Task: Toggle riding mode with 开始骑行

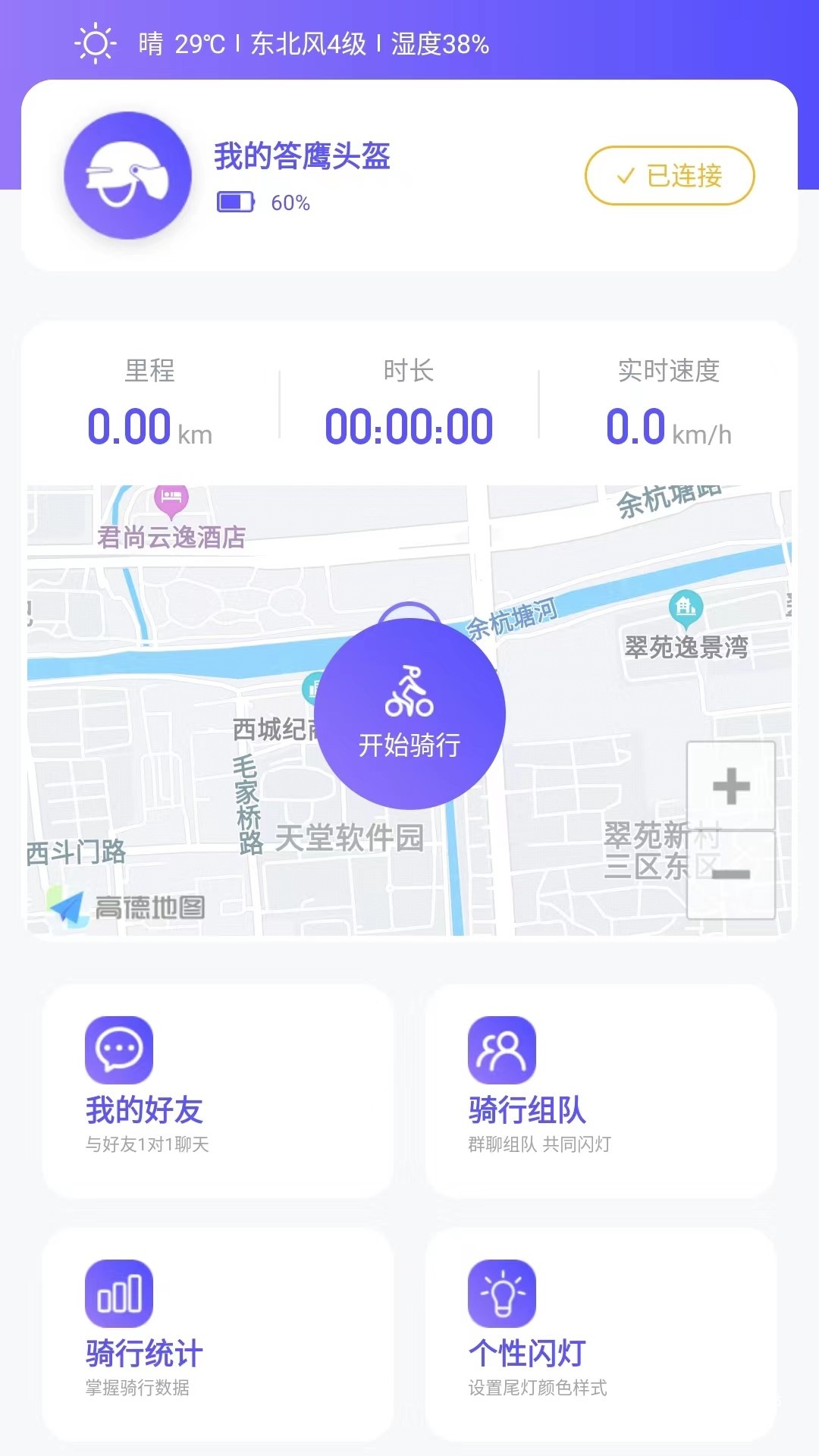Action: pos(412,713)
